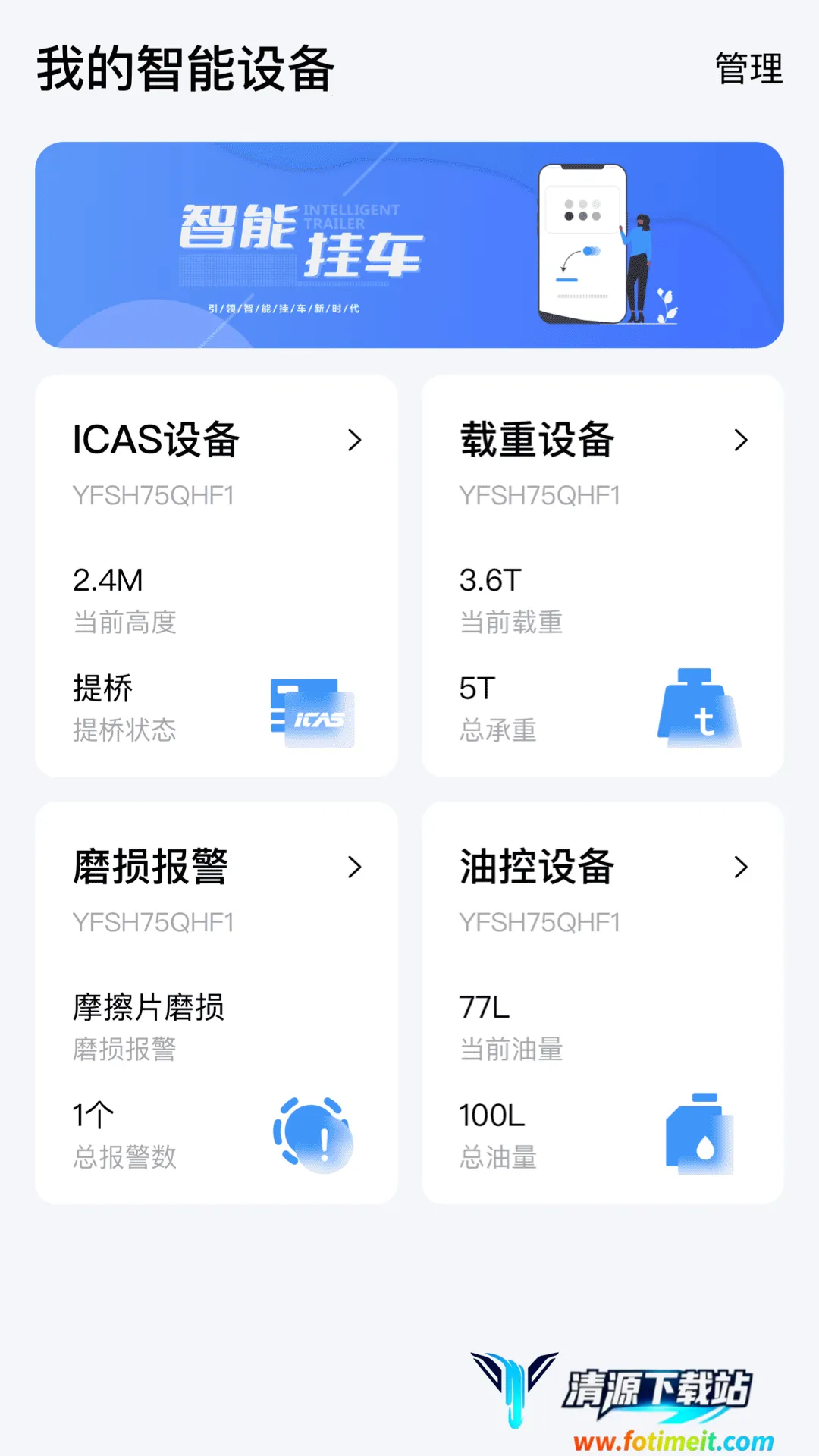Open the 智能挂车 banner
Screen dimensions: 819x1456
pos(409,245)
